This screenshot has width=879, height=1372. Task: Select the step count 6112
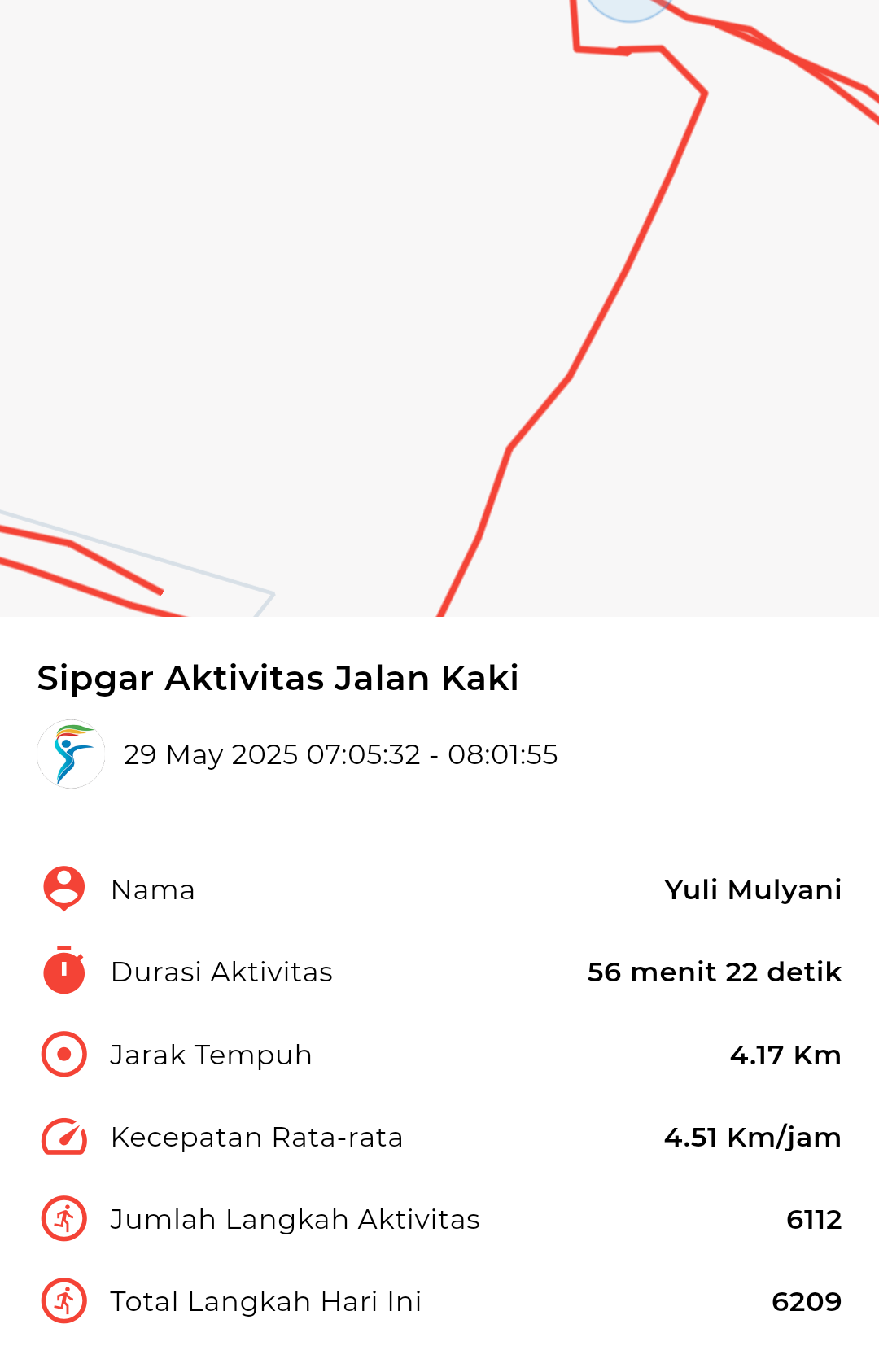814,1219
